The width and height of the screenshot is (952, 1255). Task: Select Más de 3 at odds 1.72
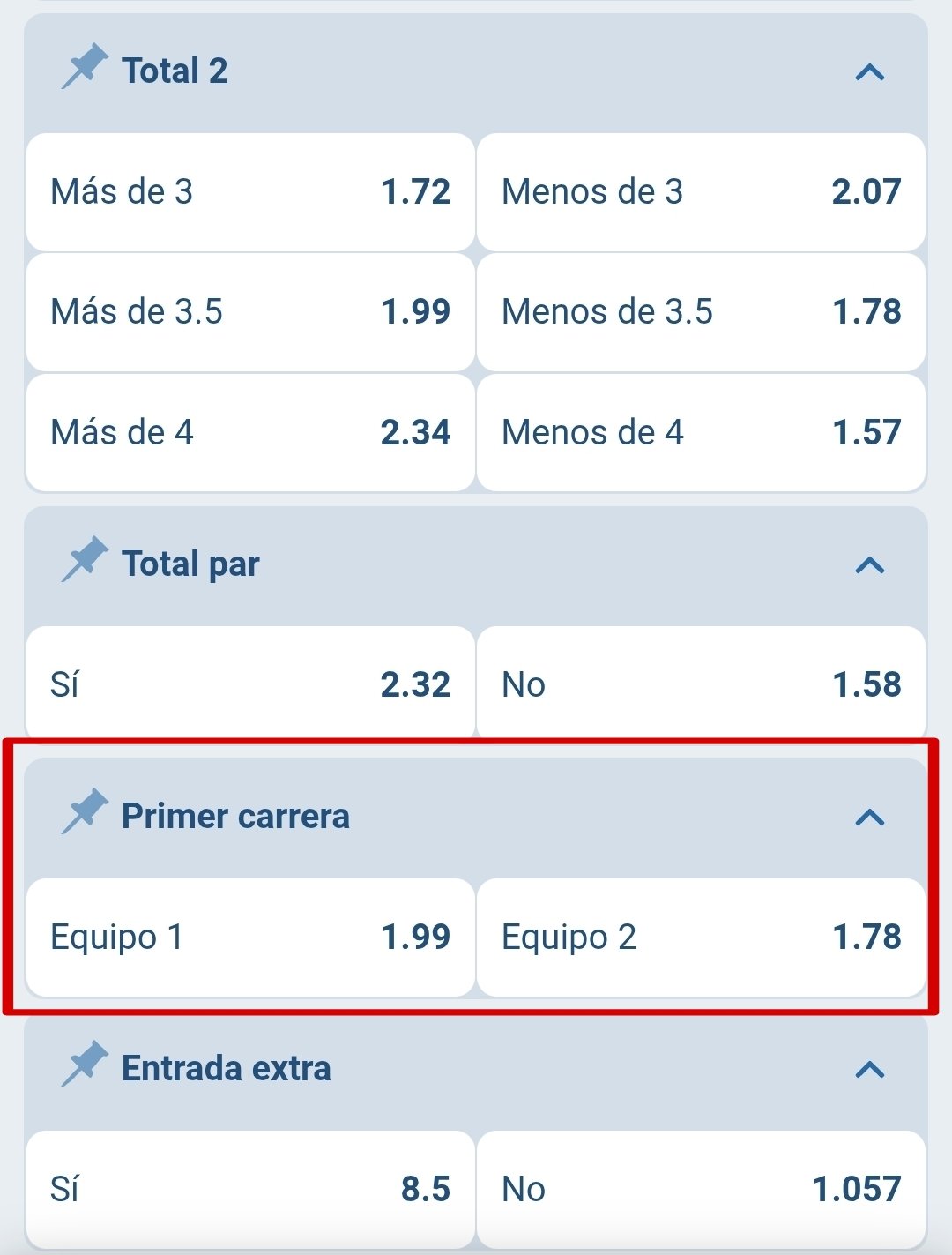pyautogui.click(x=249, y=191)
